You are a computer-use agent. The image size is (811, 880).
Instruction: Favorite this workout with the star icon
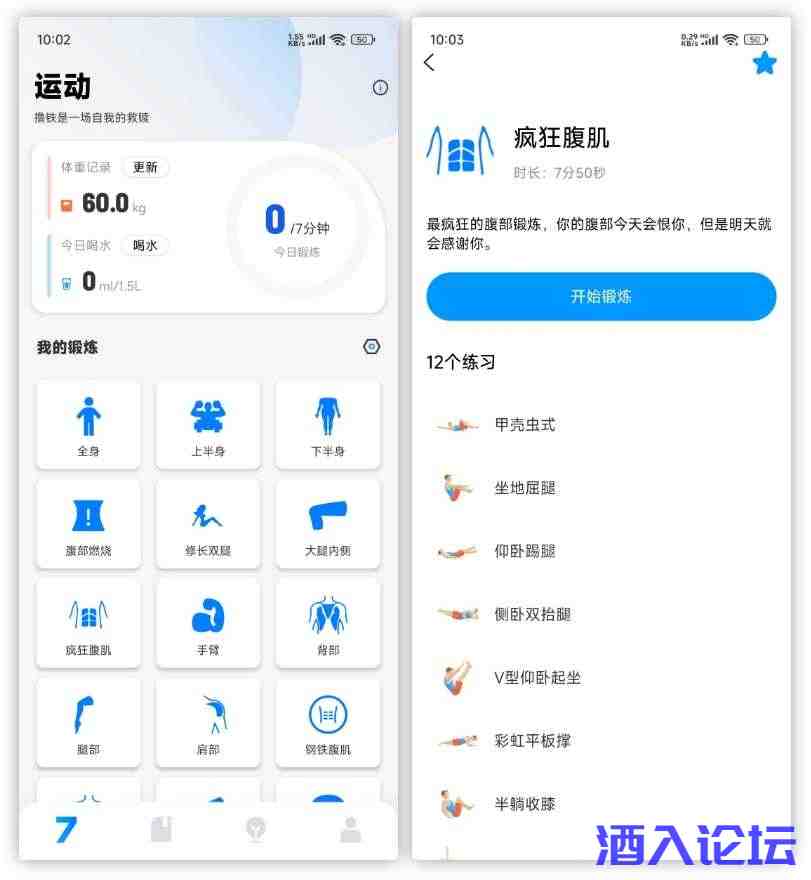(x=764, y=64)
